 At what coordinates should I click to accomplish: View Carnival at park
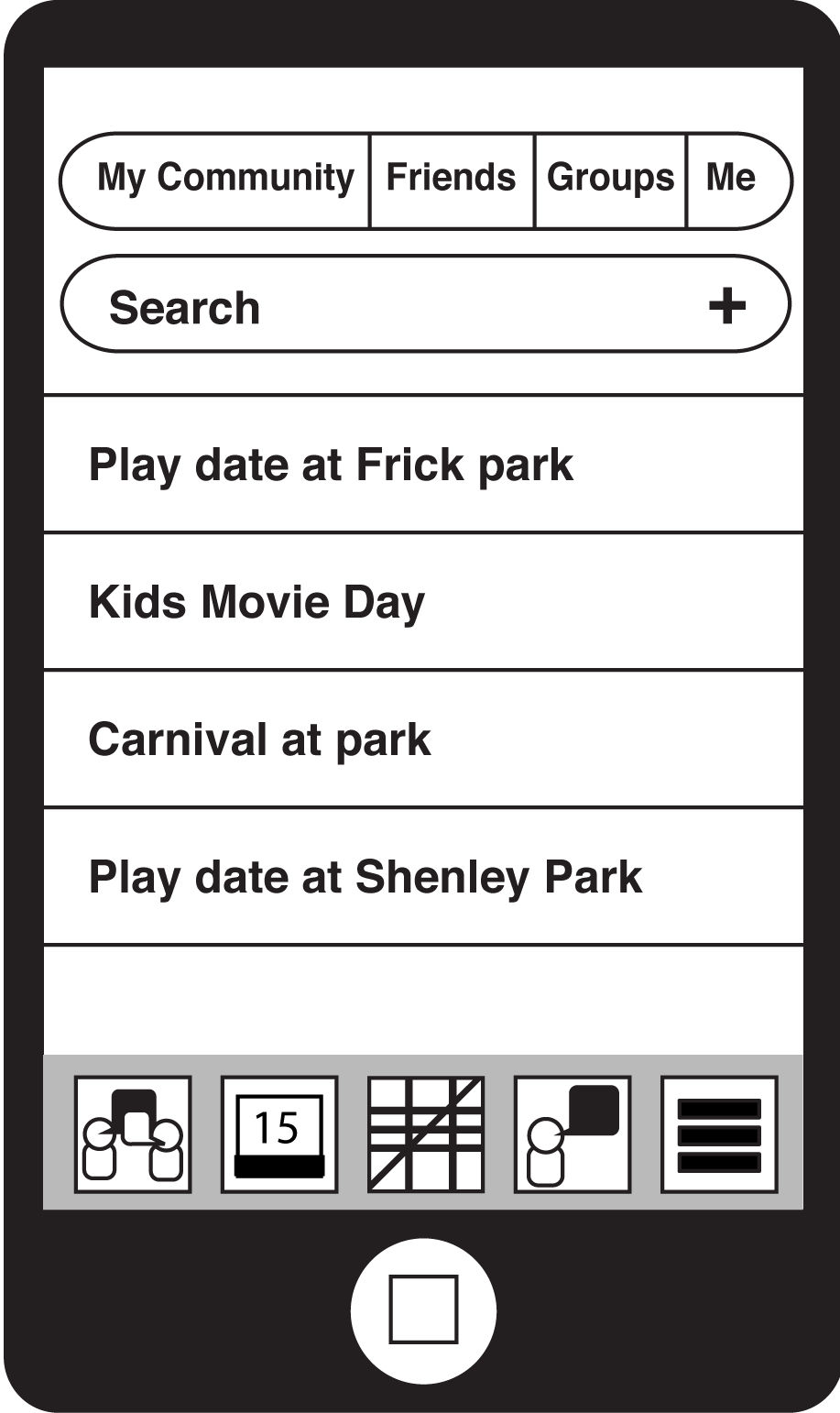pos(423,739)
